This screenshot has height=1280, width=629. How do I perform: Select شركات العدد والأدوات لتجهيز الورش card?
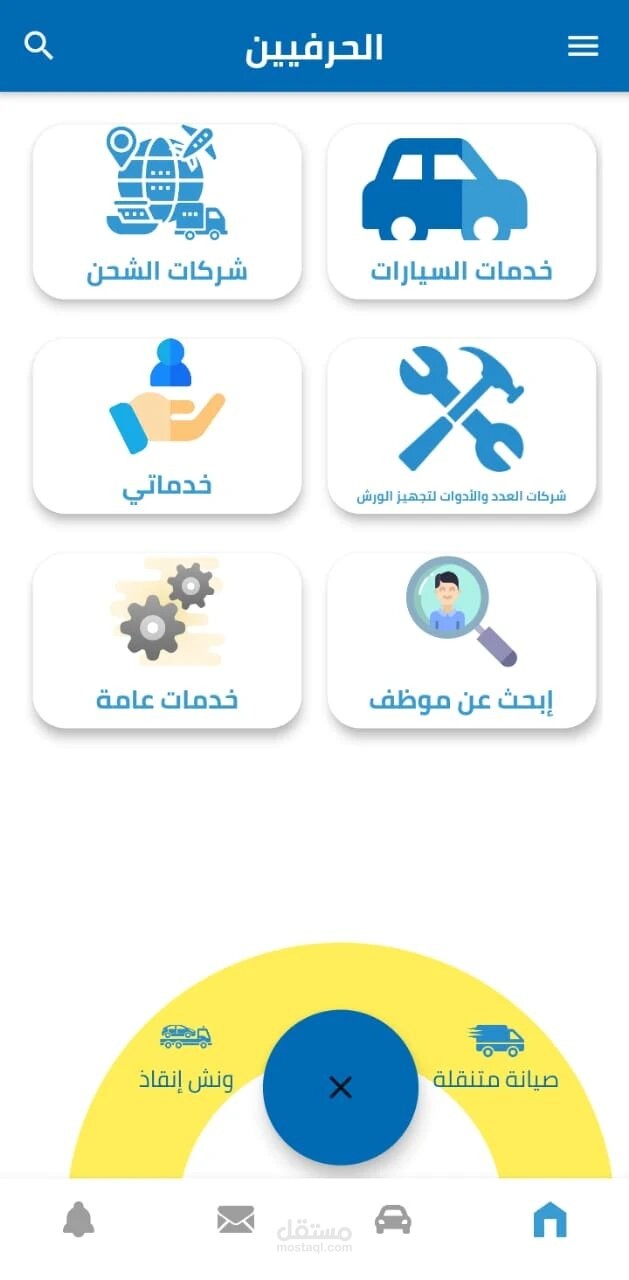[x=462, y=426]
